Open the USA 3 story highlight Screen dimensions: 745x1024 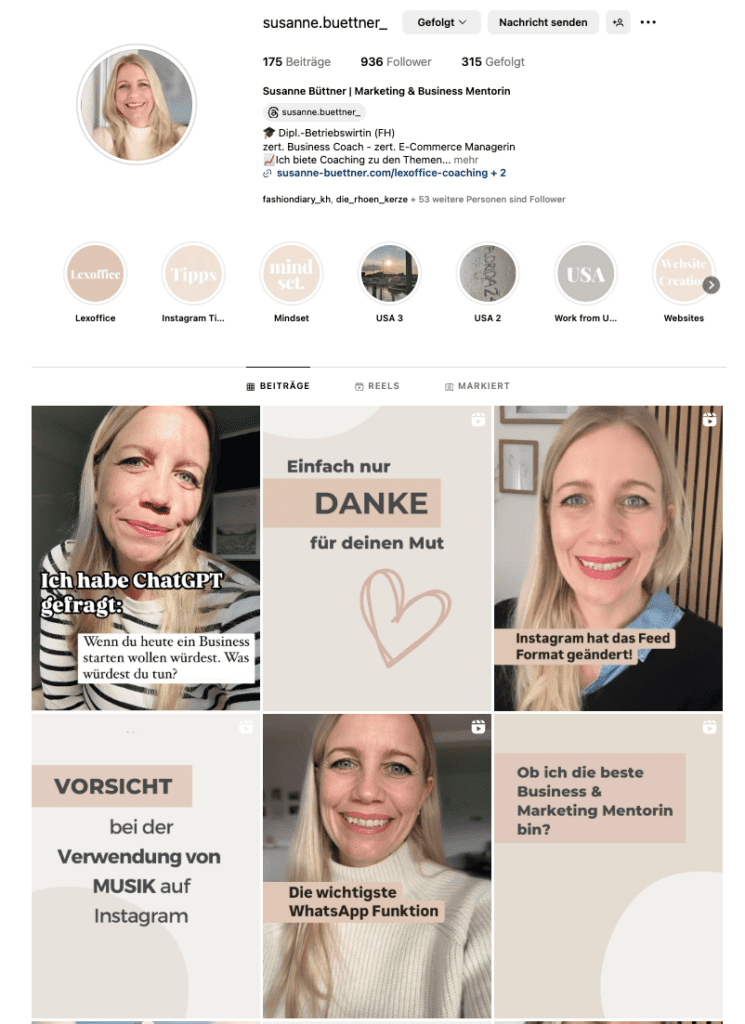[x=389, y=274]
